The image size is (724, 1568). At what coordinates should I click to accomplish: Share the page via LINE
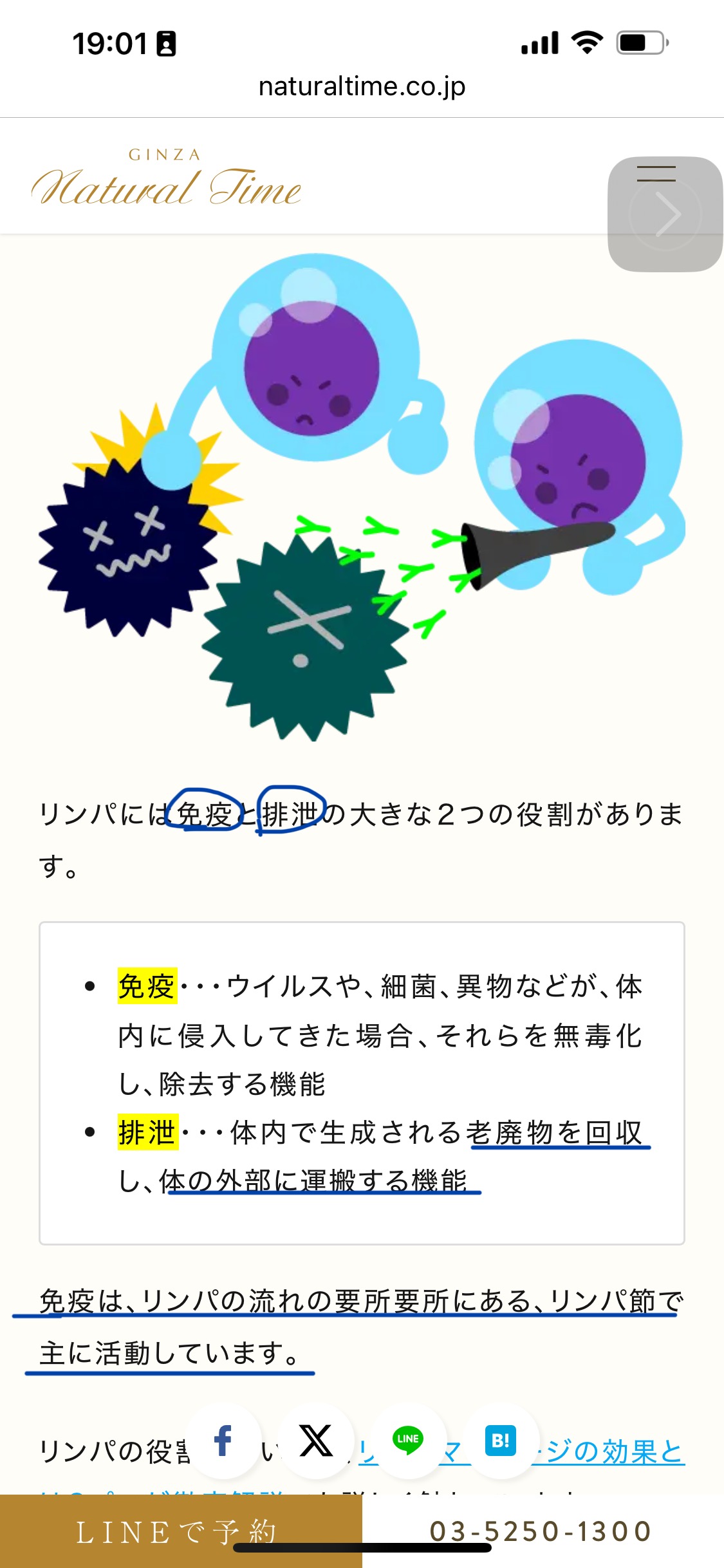pyautogui.click(x=409, y=1441)
